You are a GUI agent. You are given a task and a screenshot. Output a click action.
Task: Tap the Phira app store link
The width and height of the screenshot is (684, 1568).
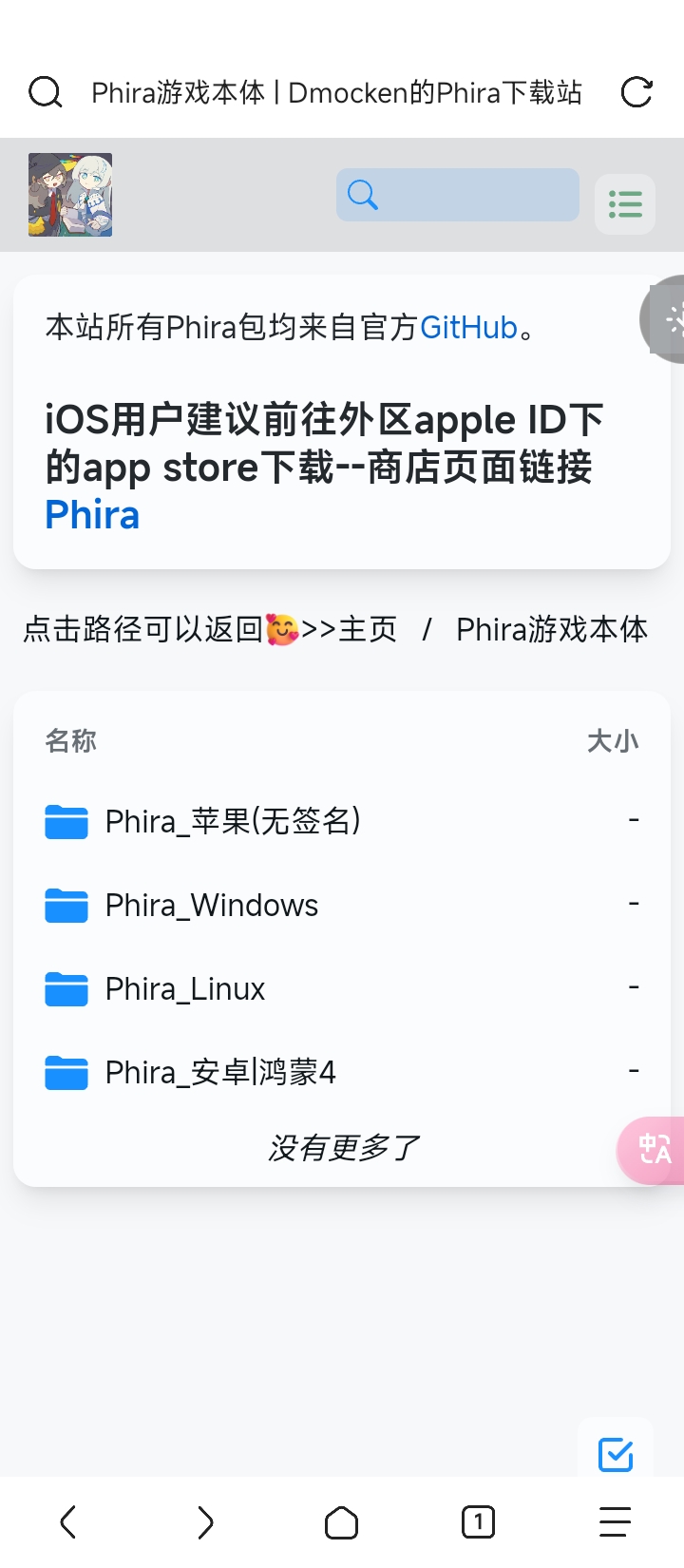click(91, 514)
